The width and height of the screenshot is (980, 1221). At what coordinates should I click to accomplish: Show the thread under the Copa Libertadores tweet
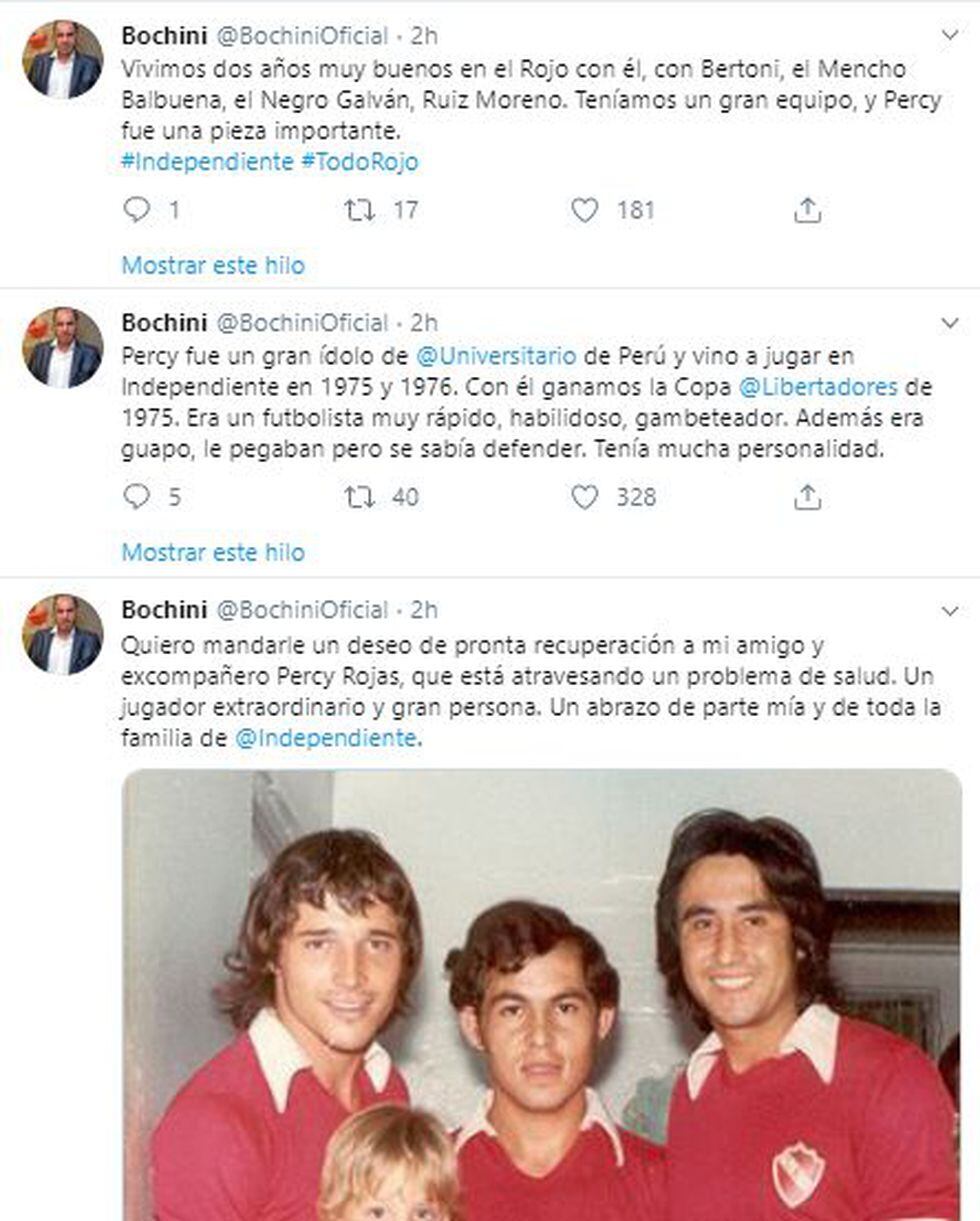tap(213, 552)
